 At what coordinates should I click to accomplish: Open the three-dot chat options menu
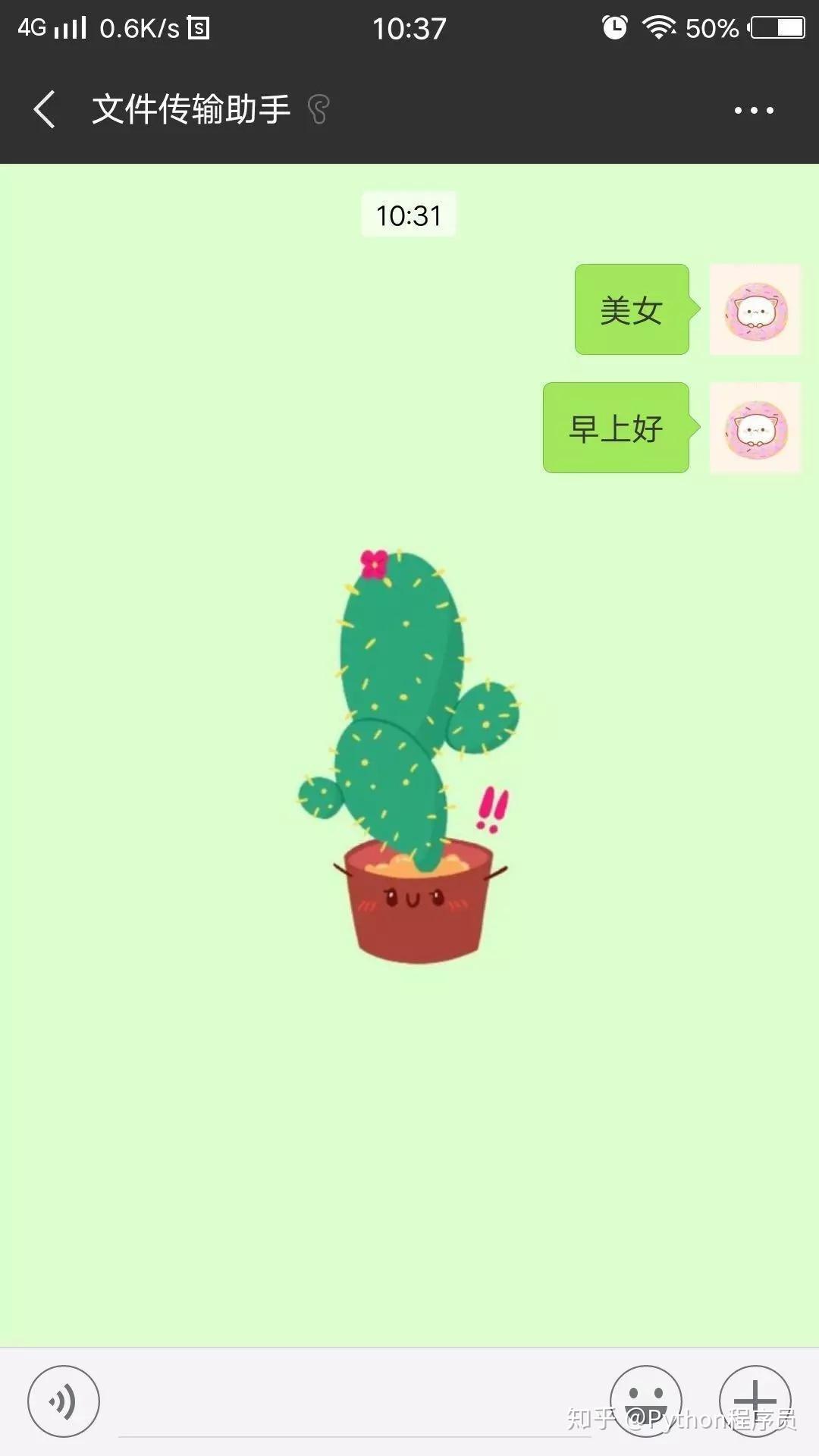tap(754, 111)
